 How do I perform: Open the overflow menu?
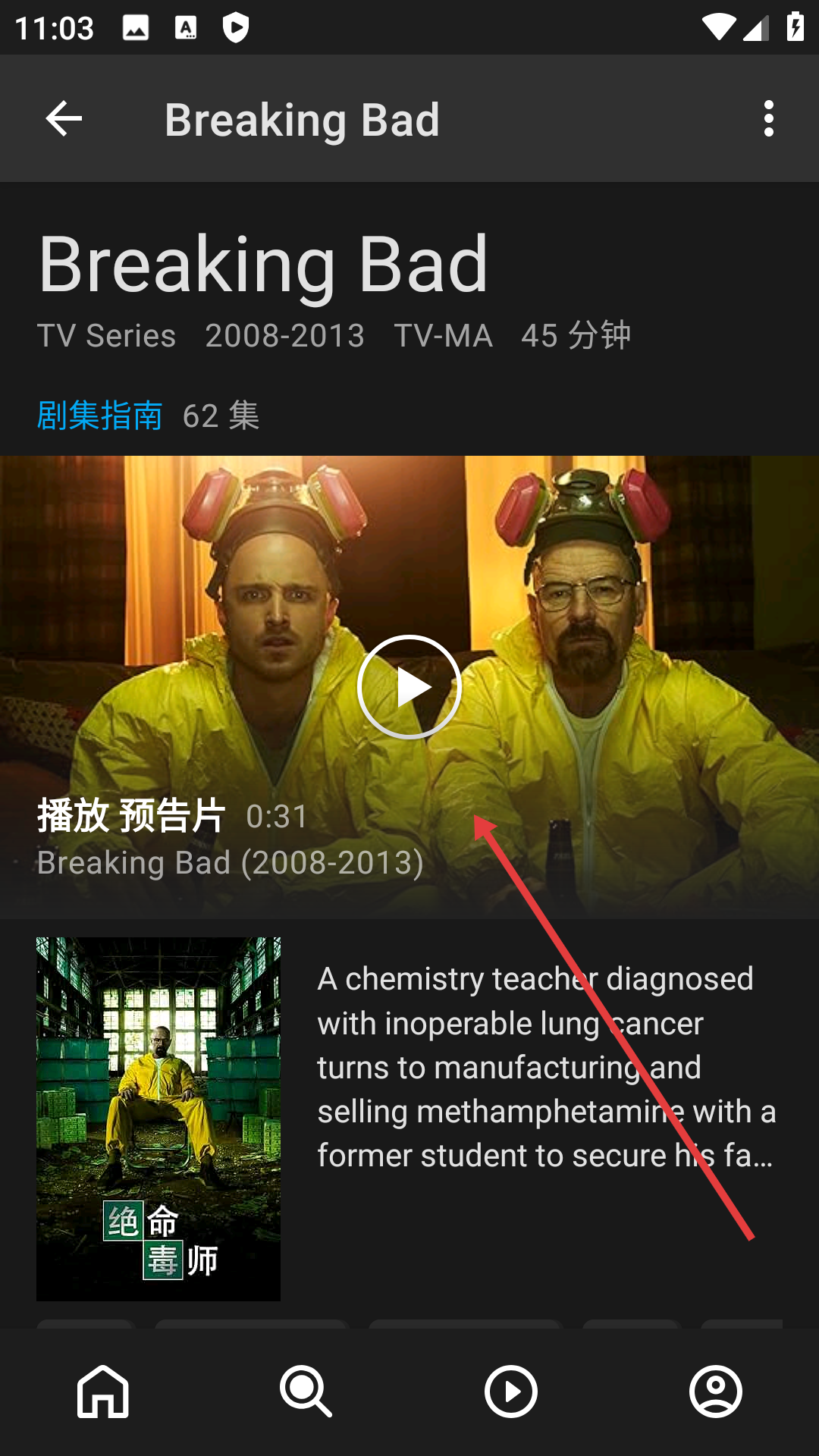click(x=768, y=119)
